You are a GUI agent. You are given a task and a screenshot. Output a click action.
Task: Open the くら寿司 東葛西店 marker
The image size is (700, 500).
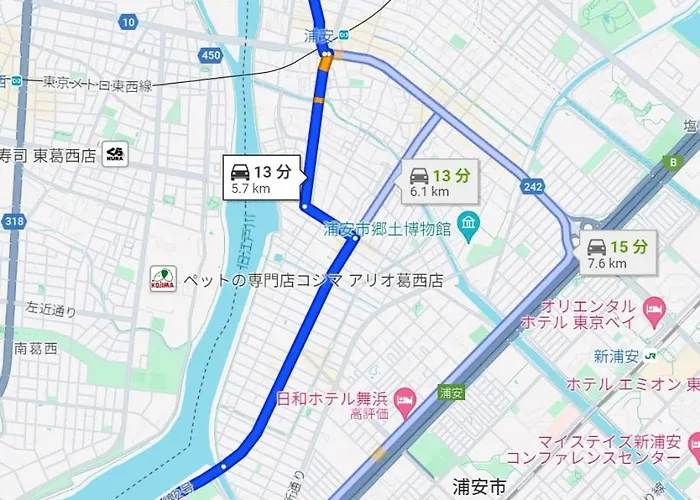point(118,154)
